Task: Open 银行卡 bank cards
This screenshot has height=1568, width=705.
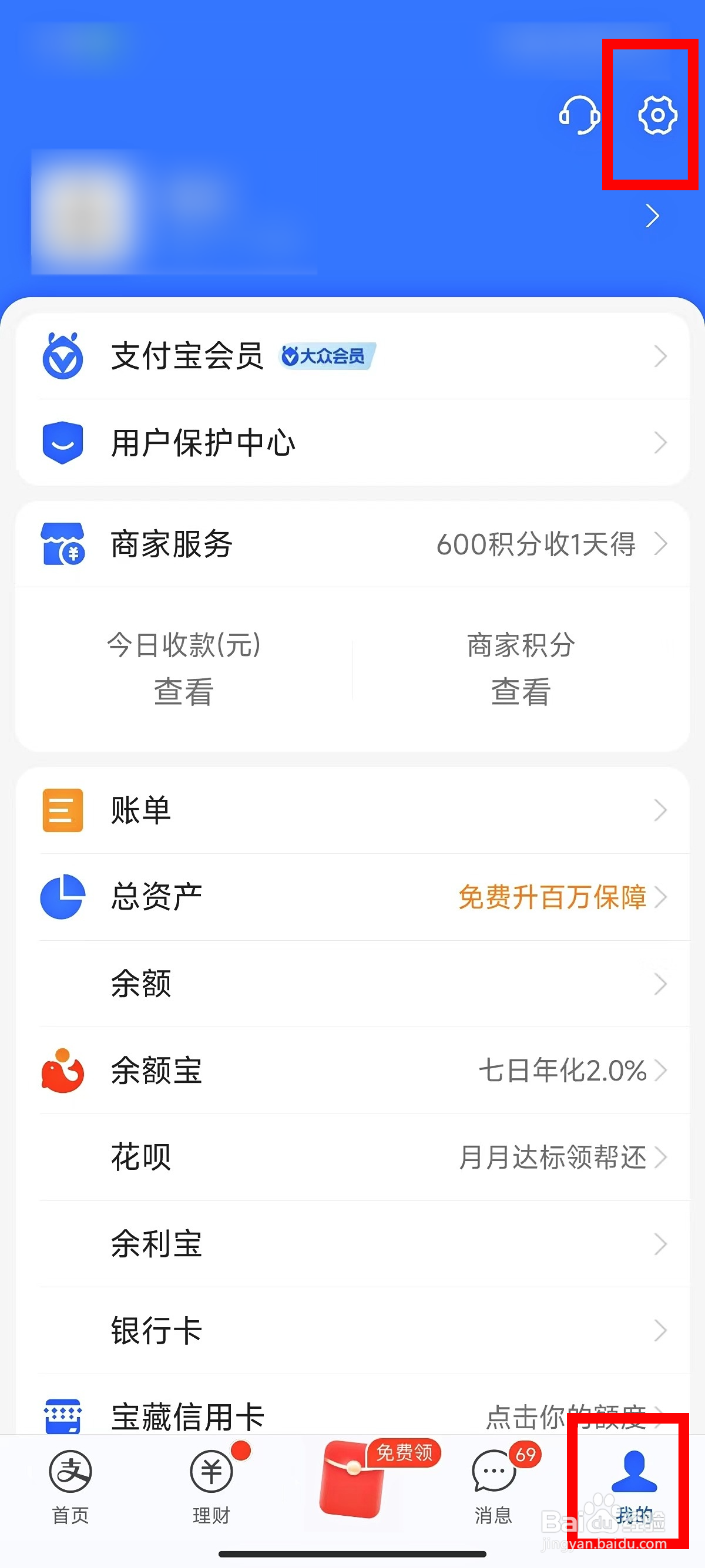Action: (x=353, y=1331)
